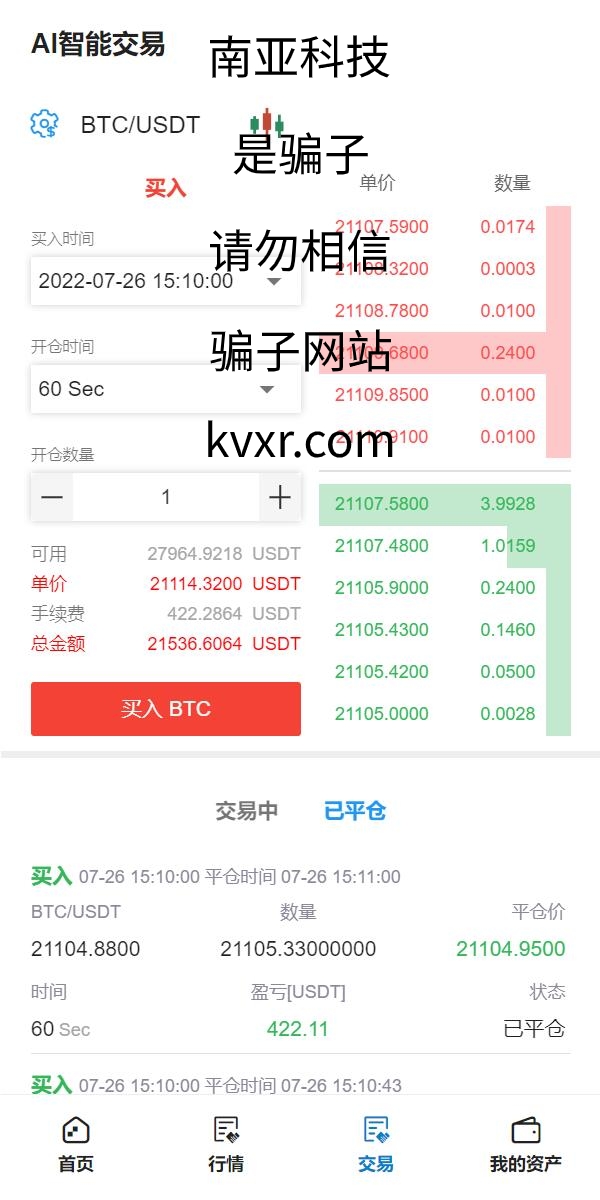Switch to the 交易中 tab

246,811
